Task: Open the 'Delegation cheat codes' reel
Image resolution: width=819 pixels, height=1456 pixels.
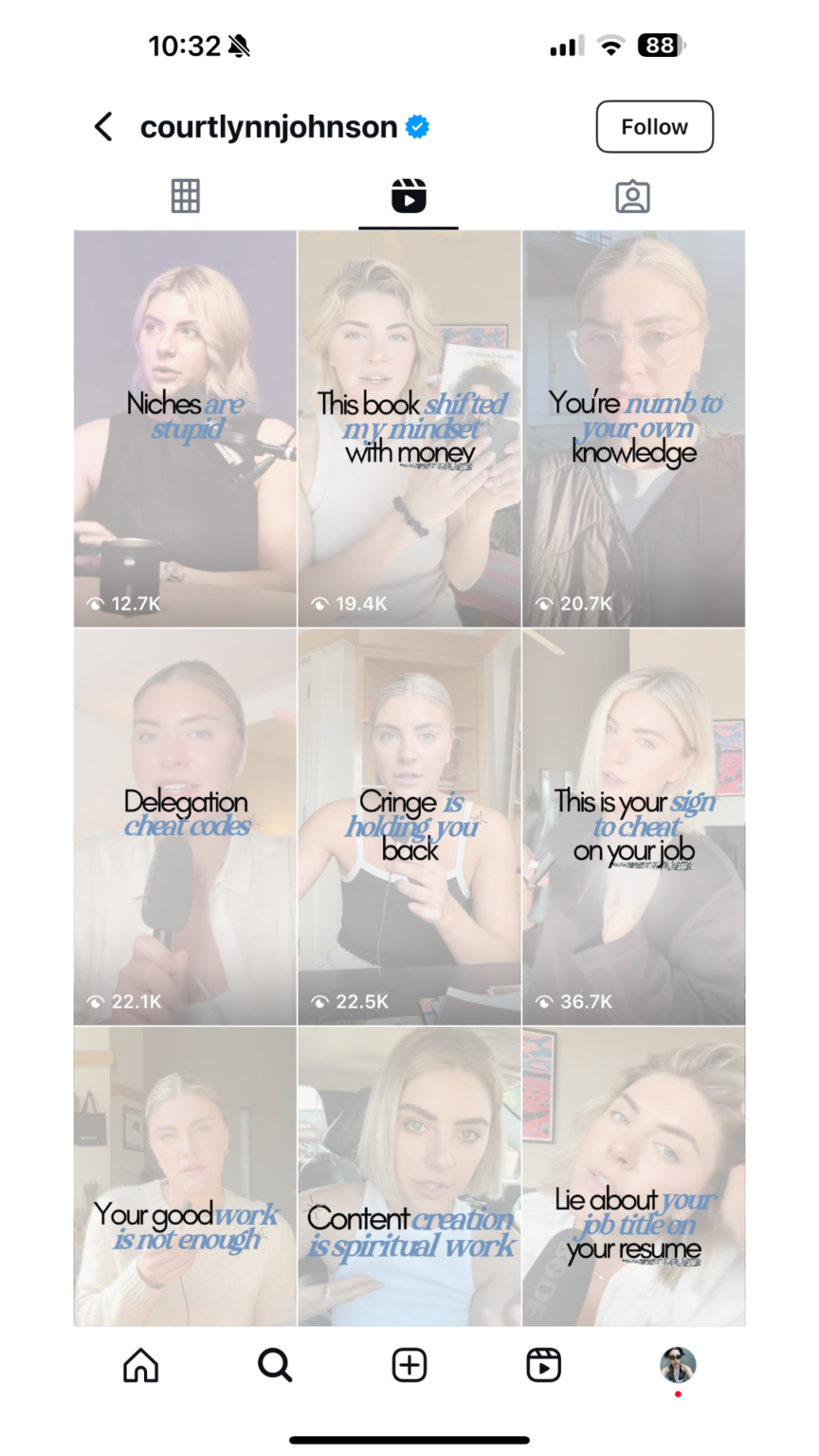Action: pyautogui.click(x=185, y=825)
